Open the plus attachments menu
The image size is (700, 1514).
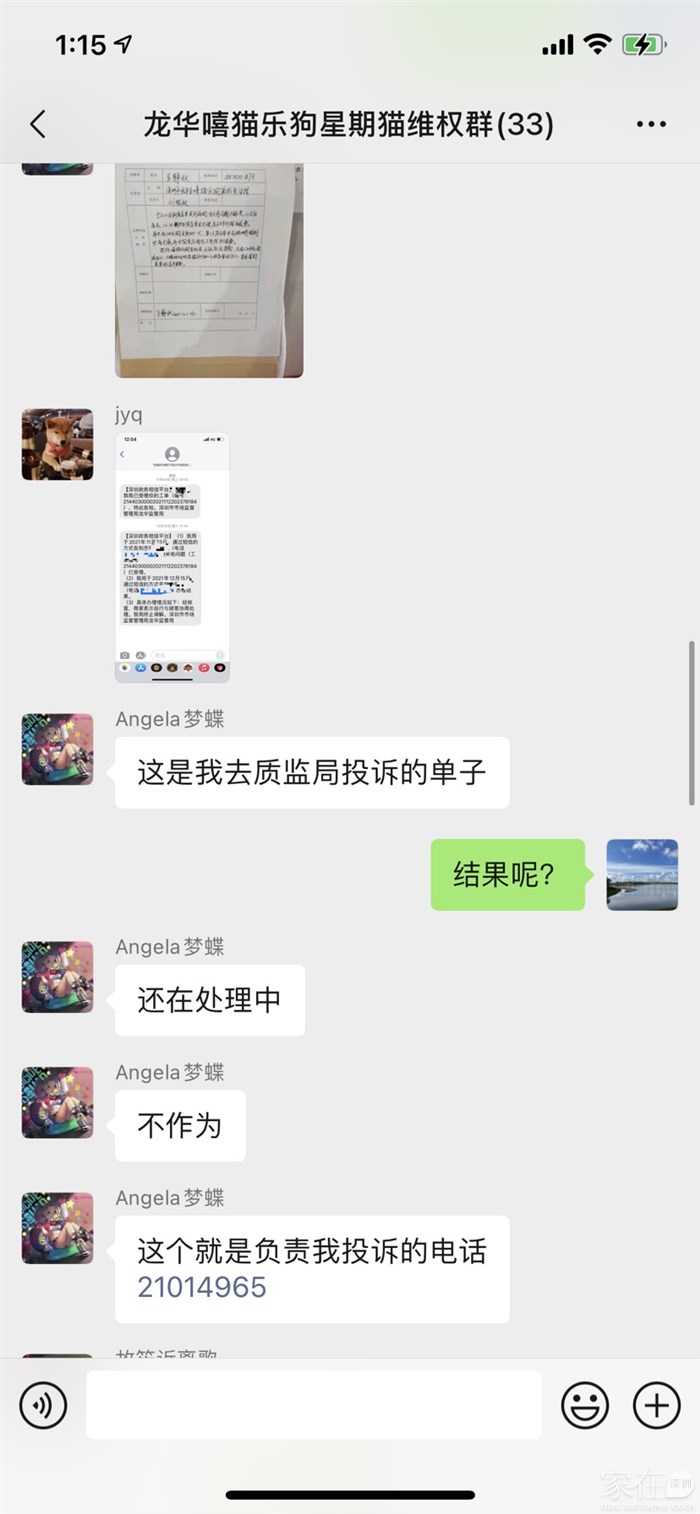click(x=657, y=1405)
